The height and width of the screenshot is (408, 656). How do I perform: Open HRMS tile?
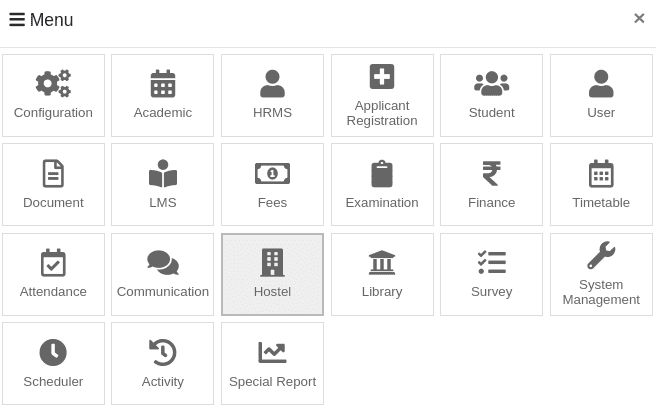[272, 95]
